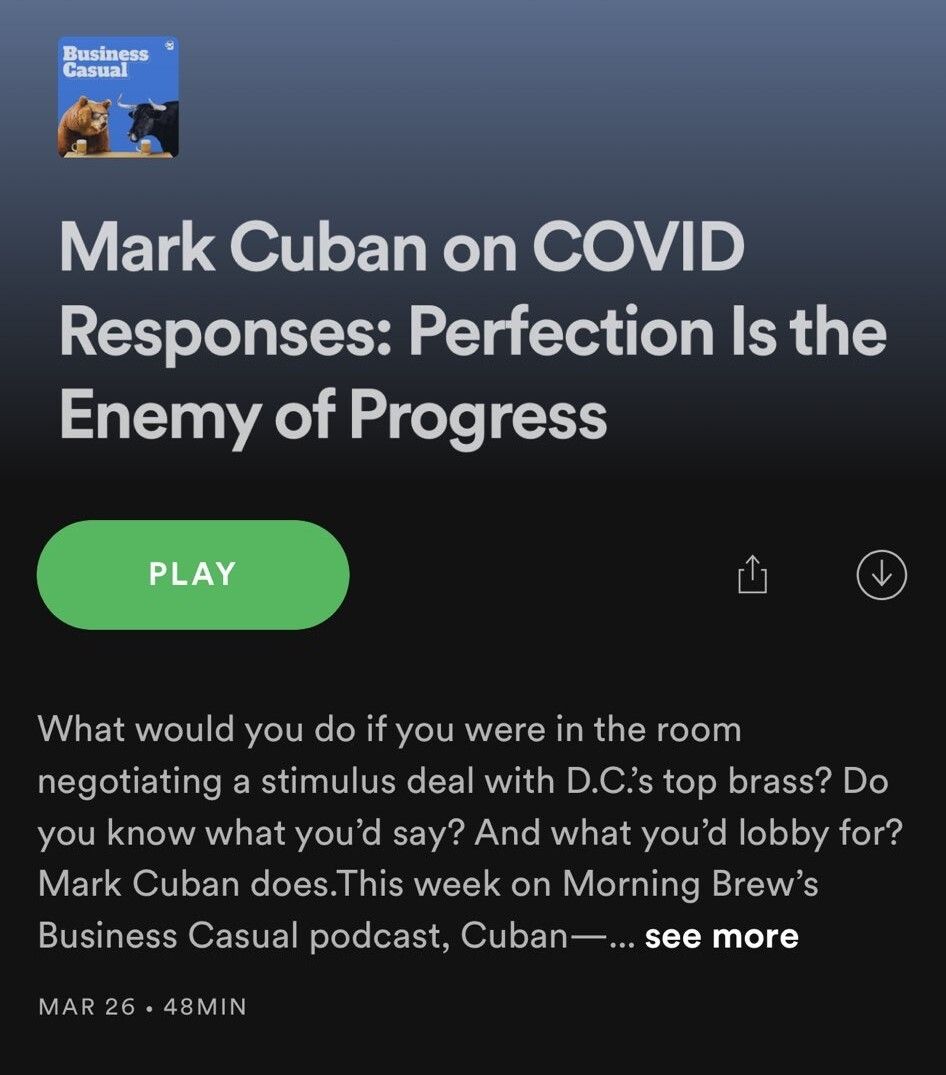This screenshot has width=946, height=1075.
Task: Open the Business Casual podcast artwork
Action: coord(118,98)
